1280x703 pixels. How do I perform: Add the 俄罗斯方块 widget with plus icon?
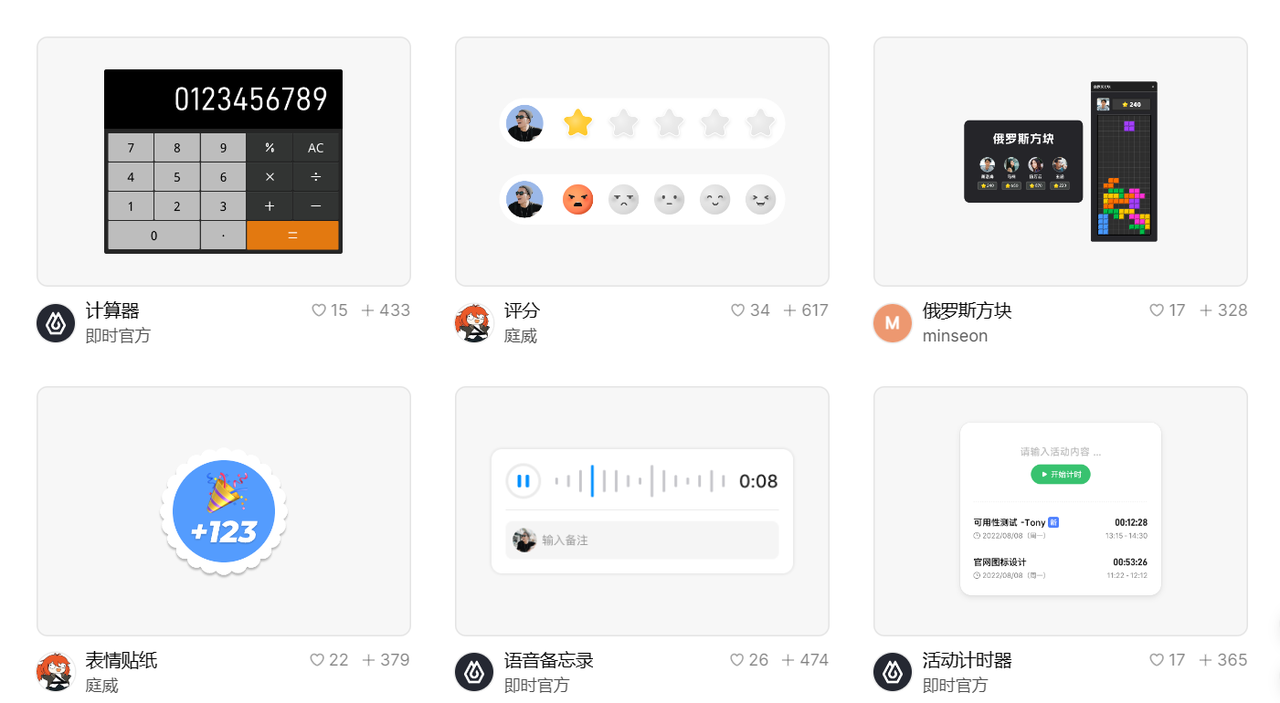pos(1206,311)
